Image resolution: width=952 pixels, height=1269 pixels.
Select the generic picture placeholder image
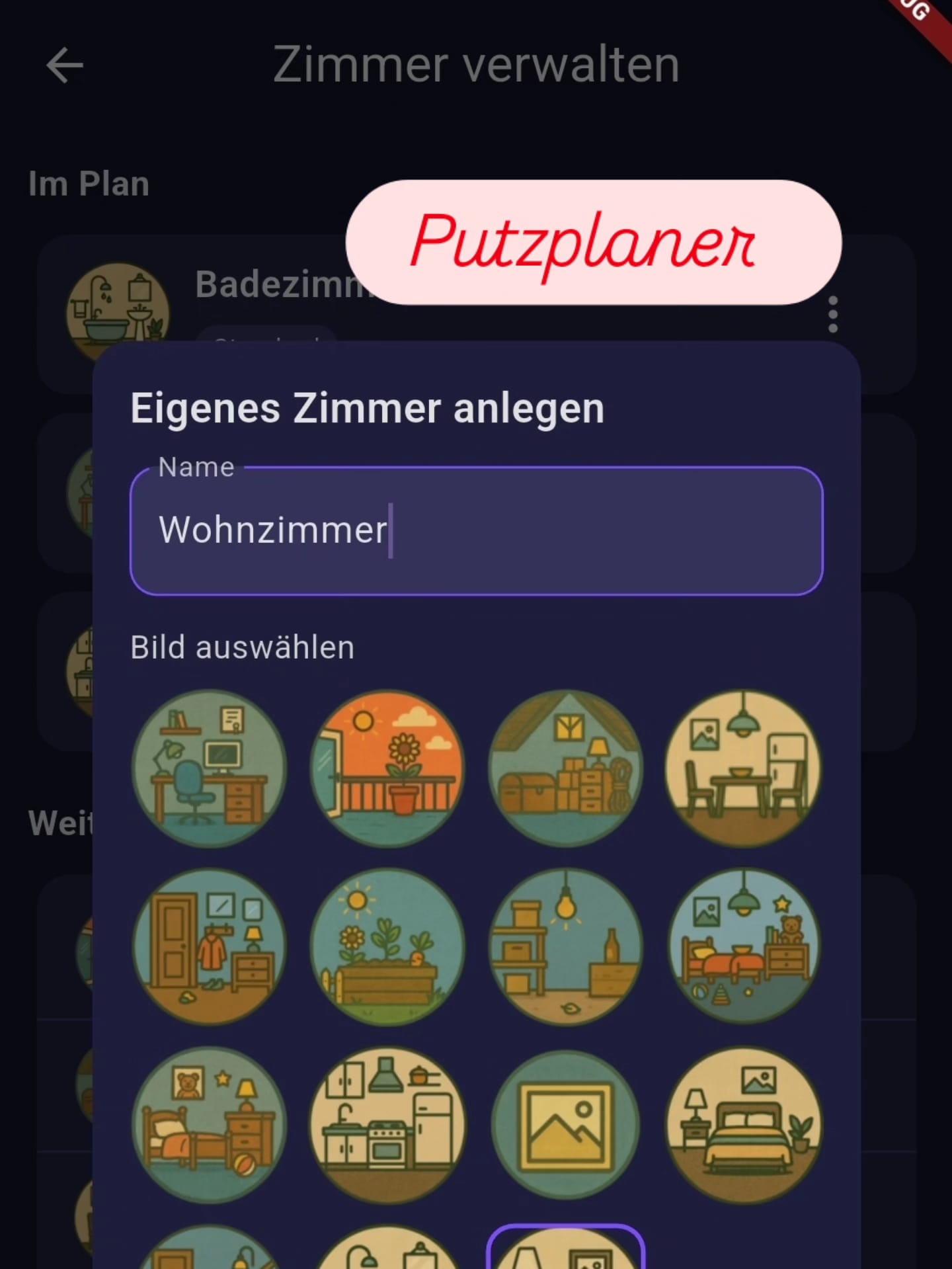564,1126
